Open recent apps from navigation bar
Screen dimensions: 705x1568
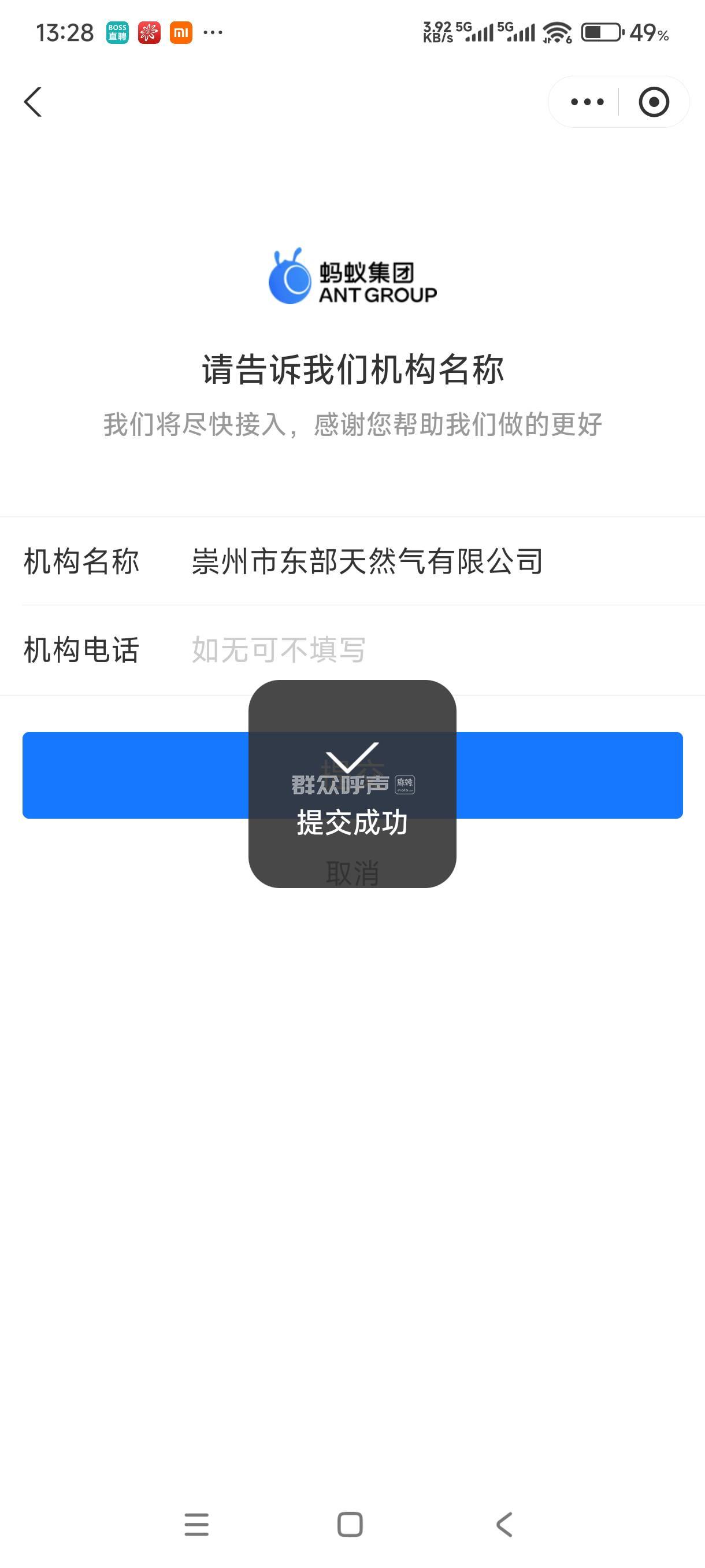[196, 1524]
